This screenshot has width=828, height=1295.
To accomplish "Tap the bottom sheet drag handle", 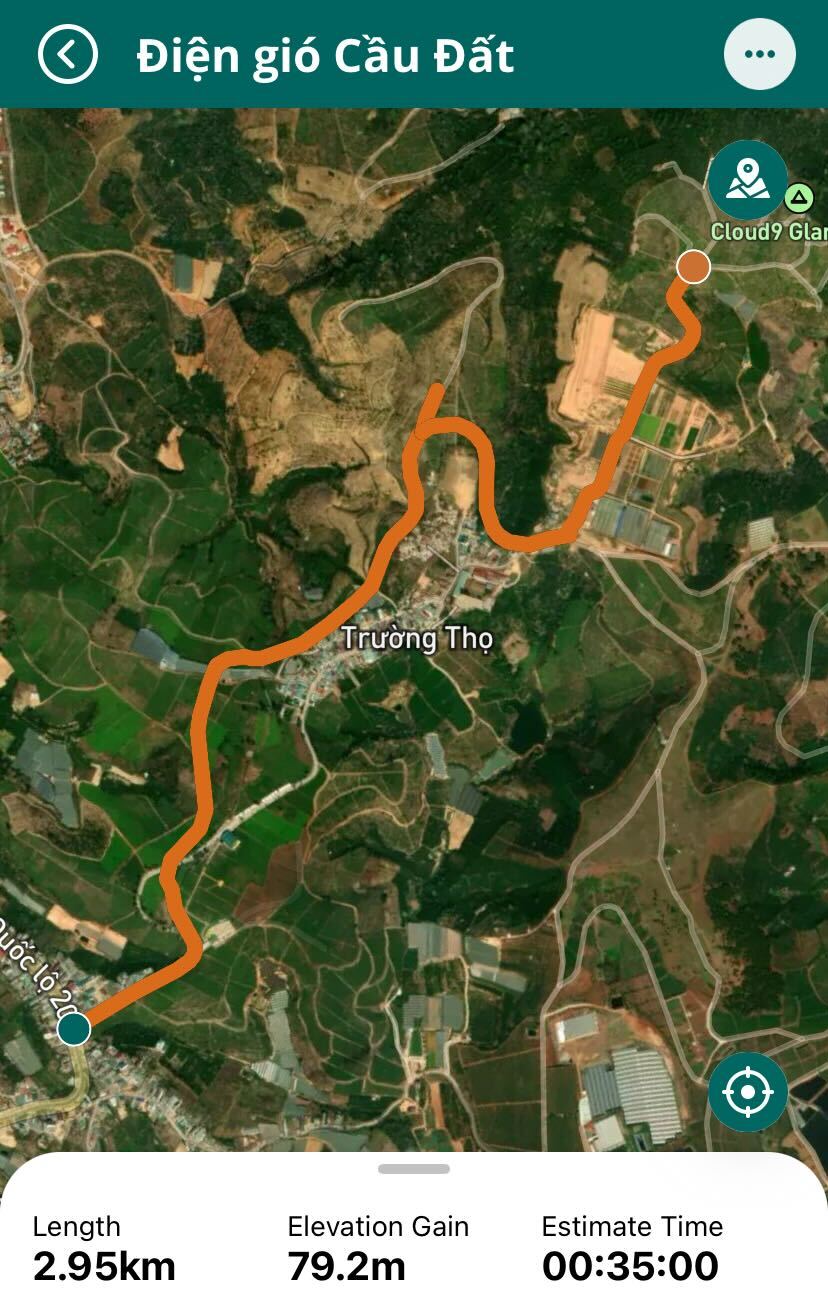I will [x=414, y=1169].
